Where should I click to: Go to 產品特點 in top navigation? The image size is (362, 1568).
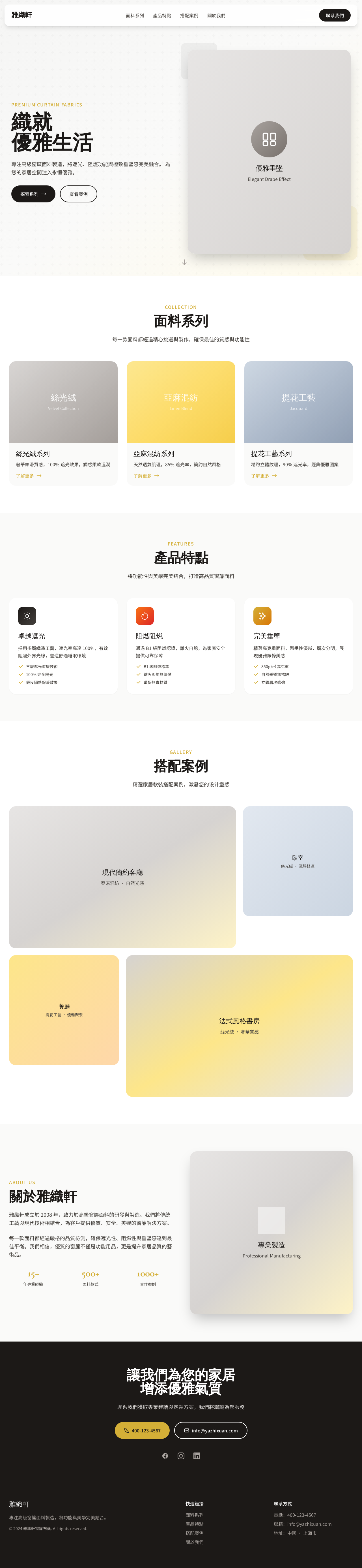(162, 16)
